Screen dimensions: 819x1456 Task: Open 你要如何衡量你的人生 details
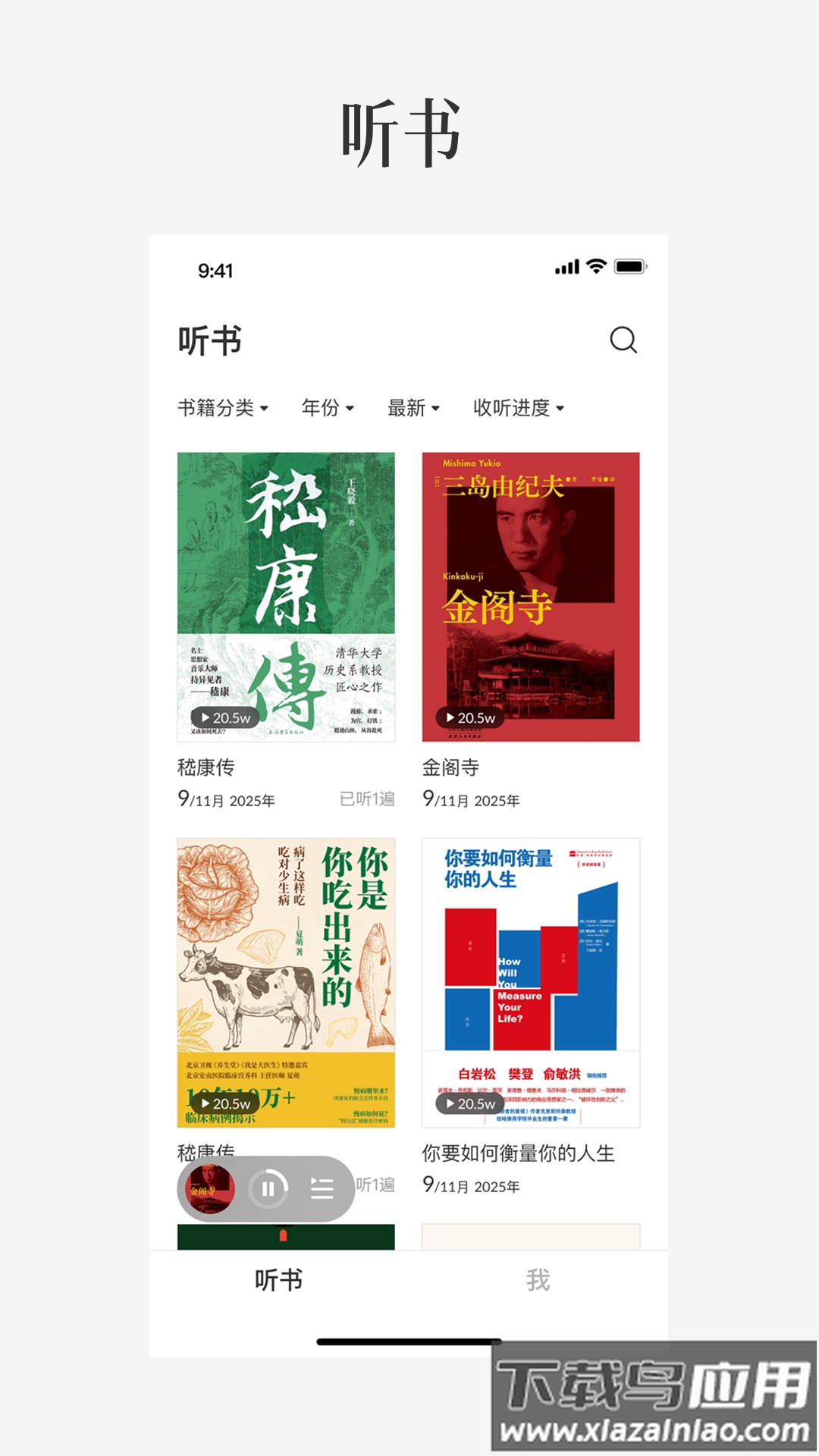[x=519, y=1155]
